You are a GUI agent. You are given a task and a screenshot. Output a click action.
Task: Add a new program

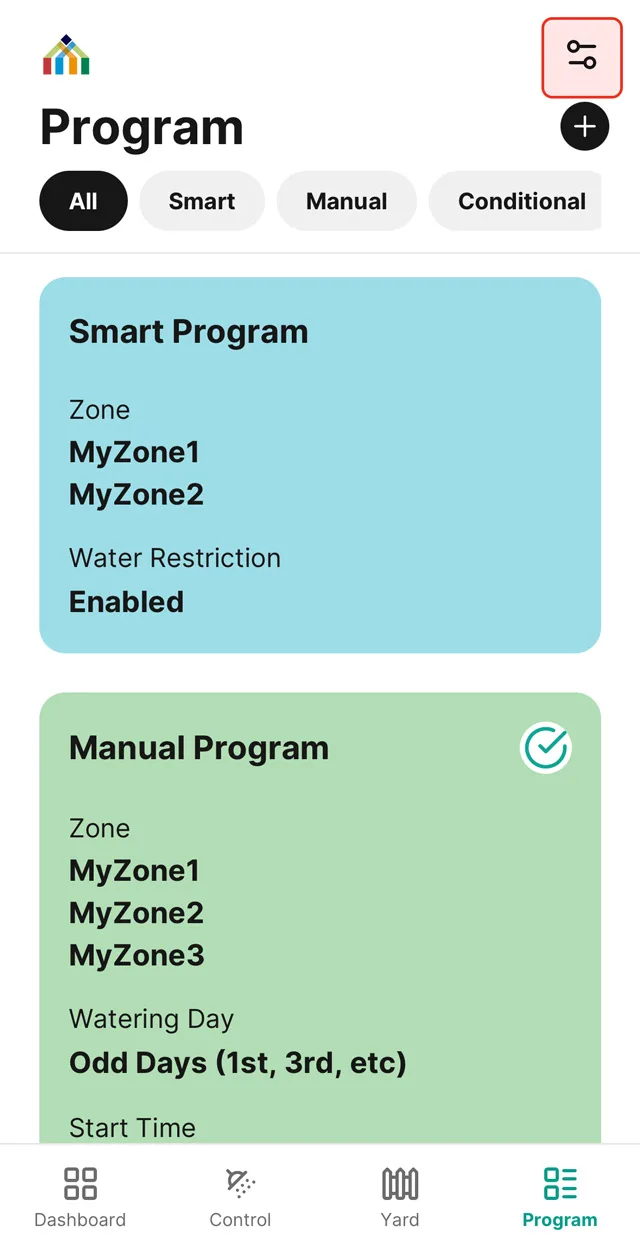point(585,127)
